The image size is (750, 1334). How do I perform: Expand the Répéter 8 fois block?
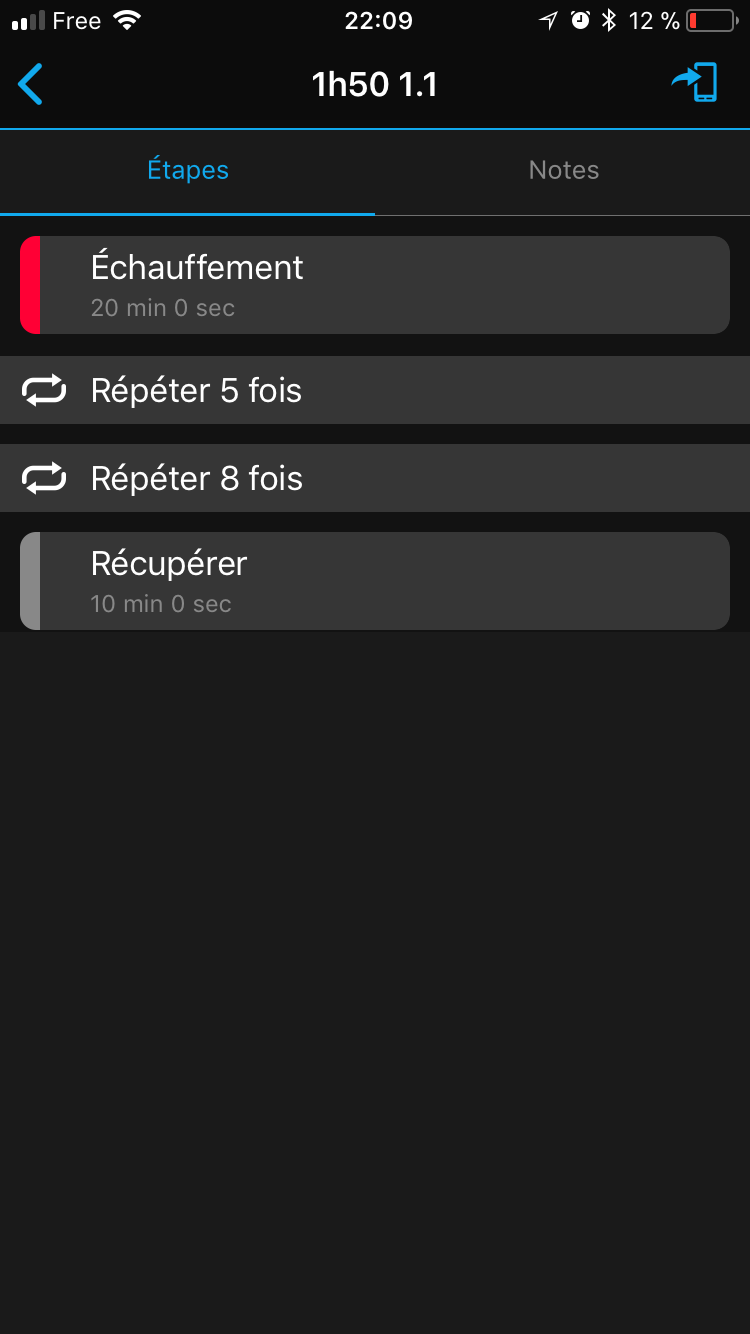[375, 478]
